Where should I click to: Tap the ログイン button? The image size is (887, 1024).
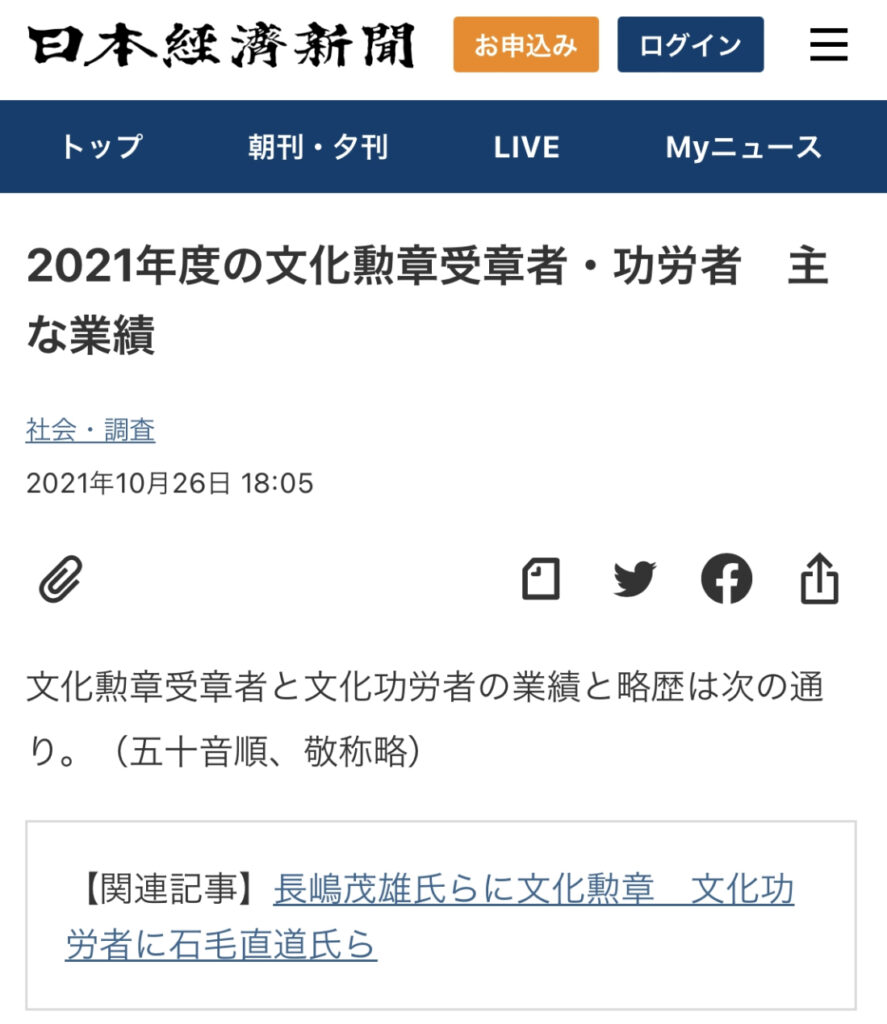click(x=690, y=45)
